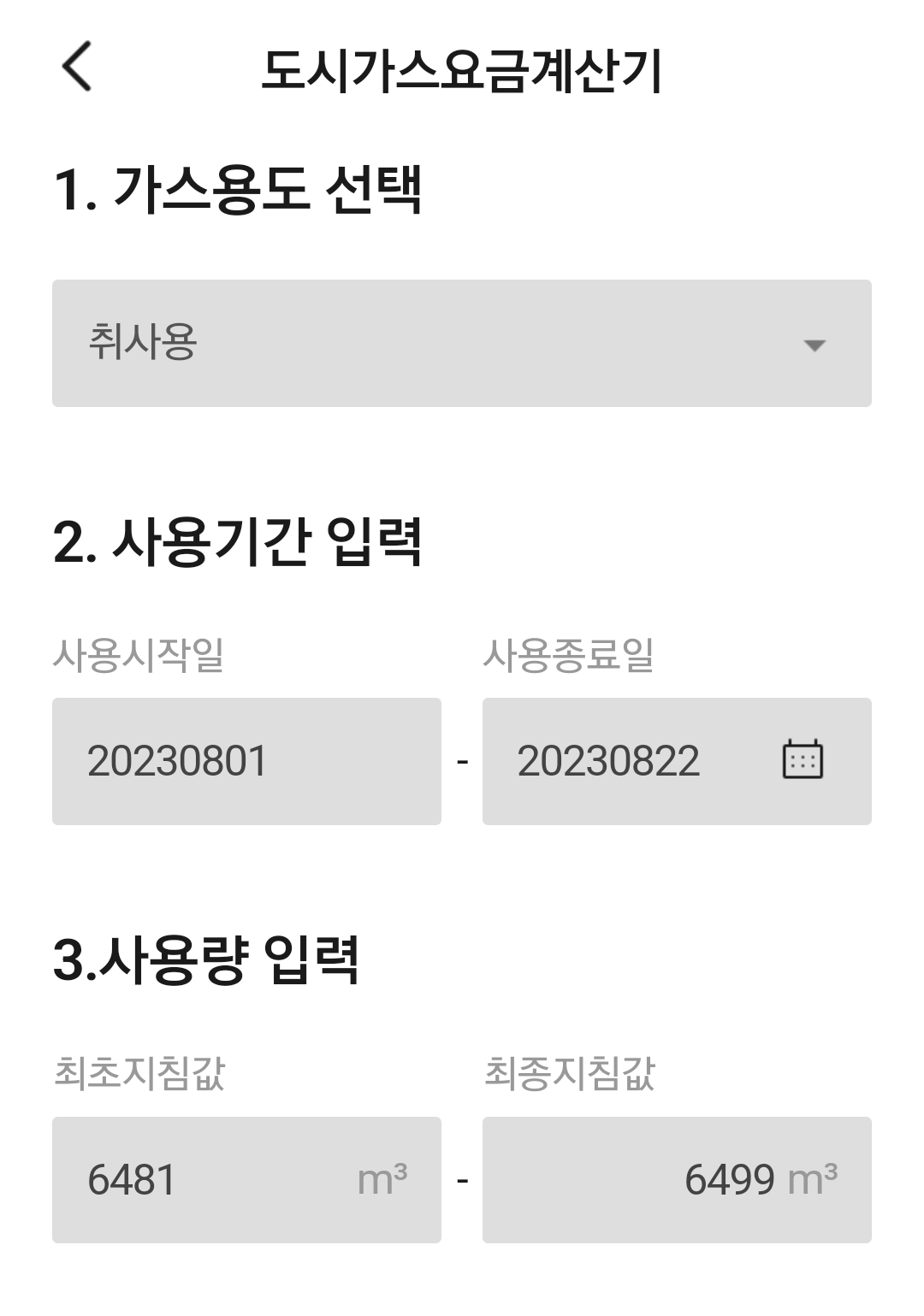The image size is (924, 1316).
Task: Edit the start date field 20230801
Action: pos(246,761)
